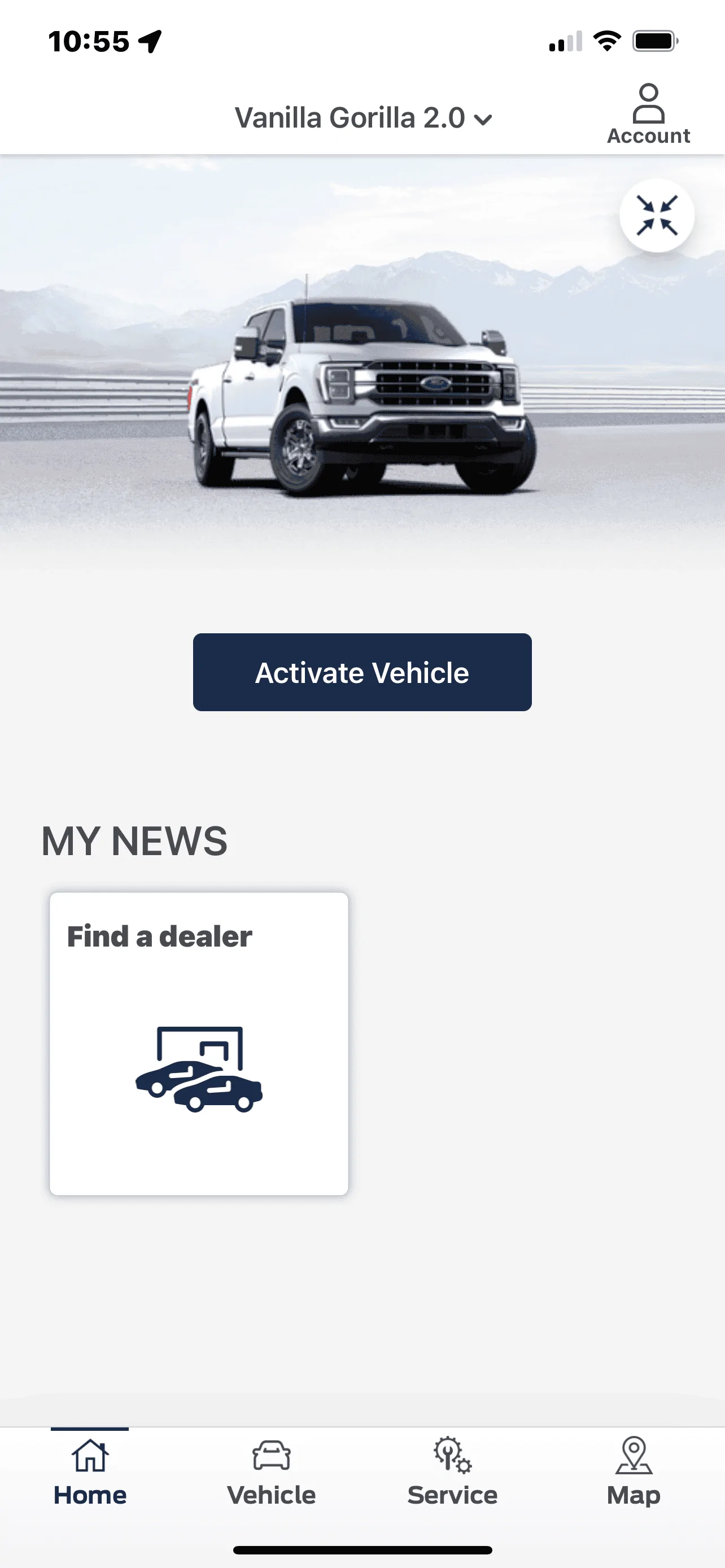Open the Find a dealer card

click(199, 1043)
